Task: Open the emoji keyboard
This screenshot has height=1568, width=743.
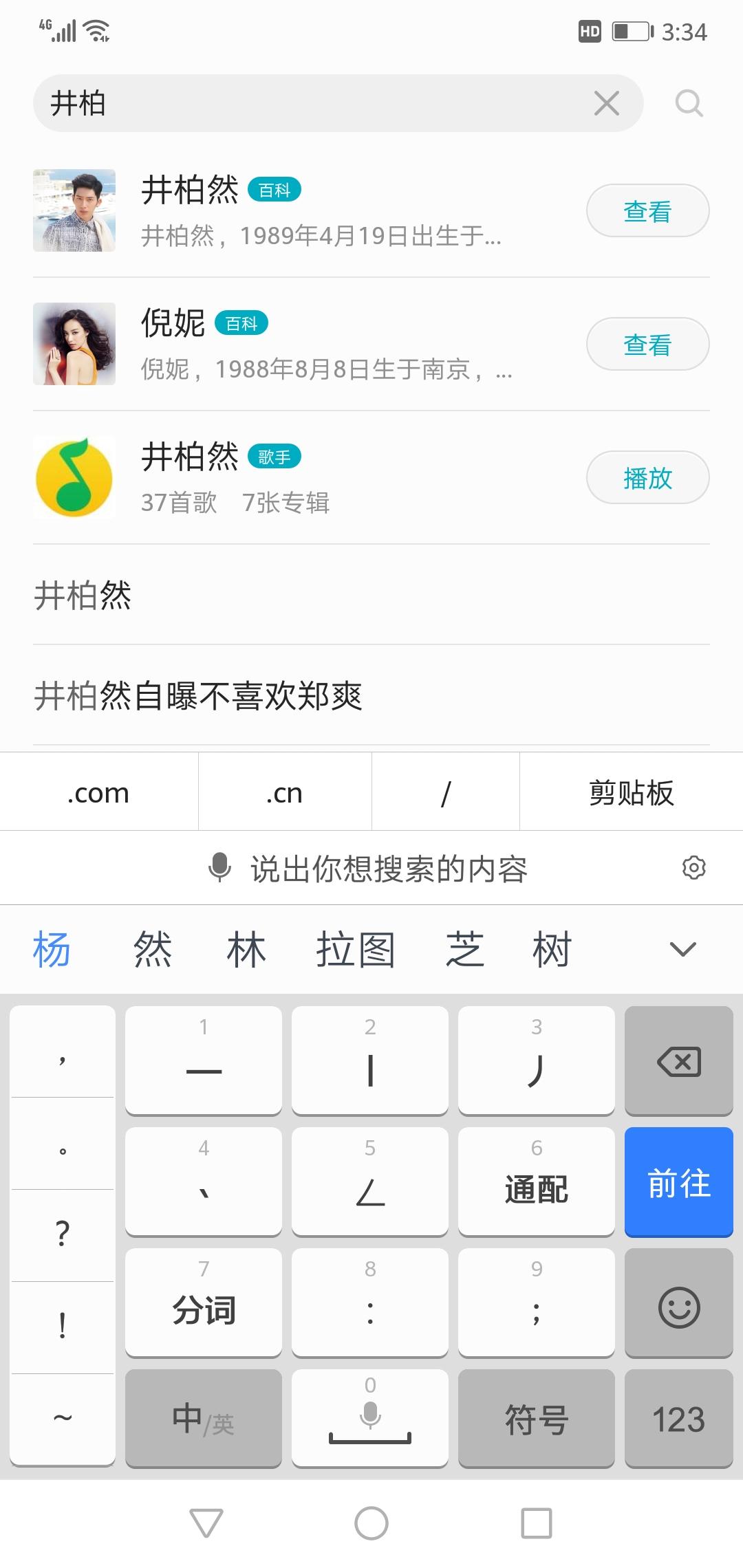Action: [679, 1303]
